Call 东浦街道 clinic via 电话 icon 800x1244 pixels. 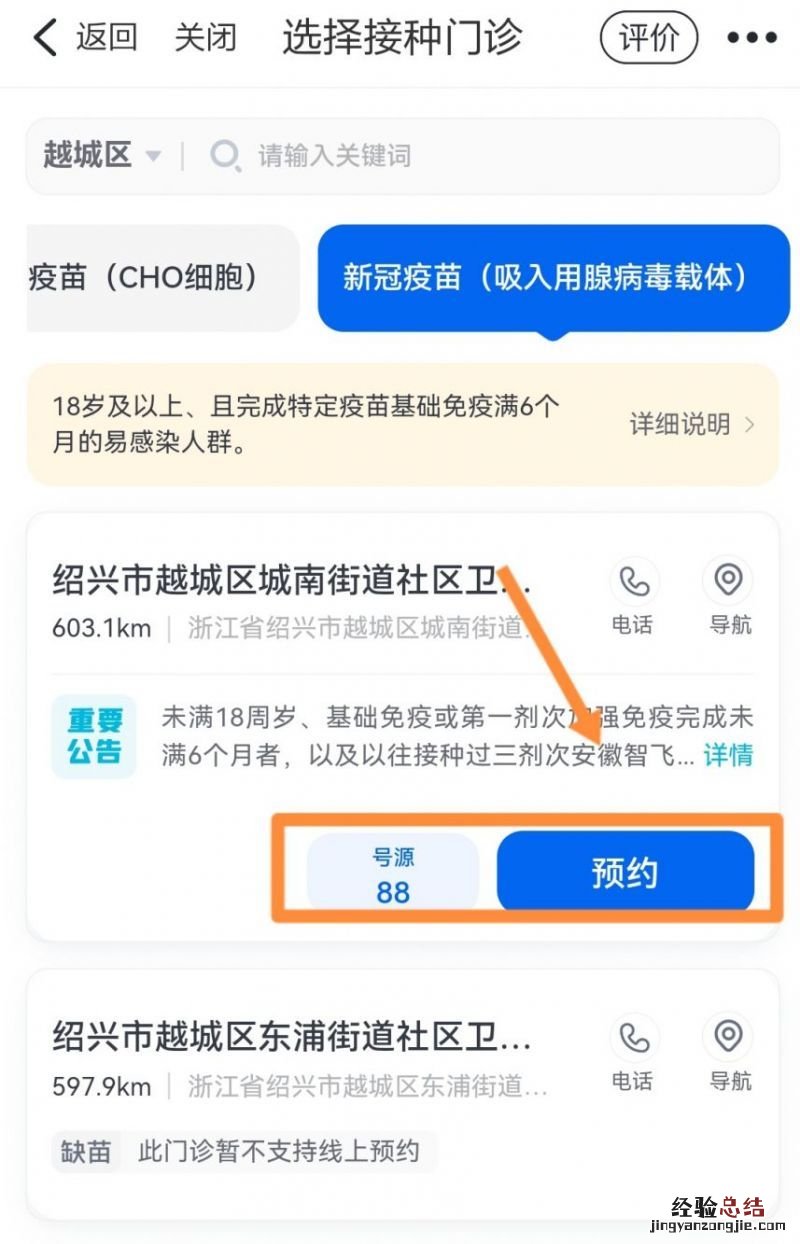tap(633, 1051)
